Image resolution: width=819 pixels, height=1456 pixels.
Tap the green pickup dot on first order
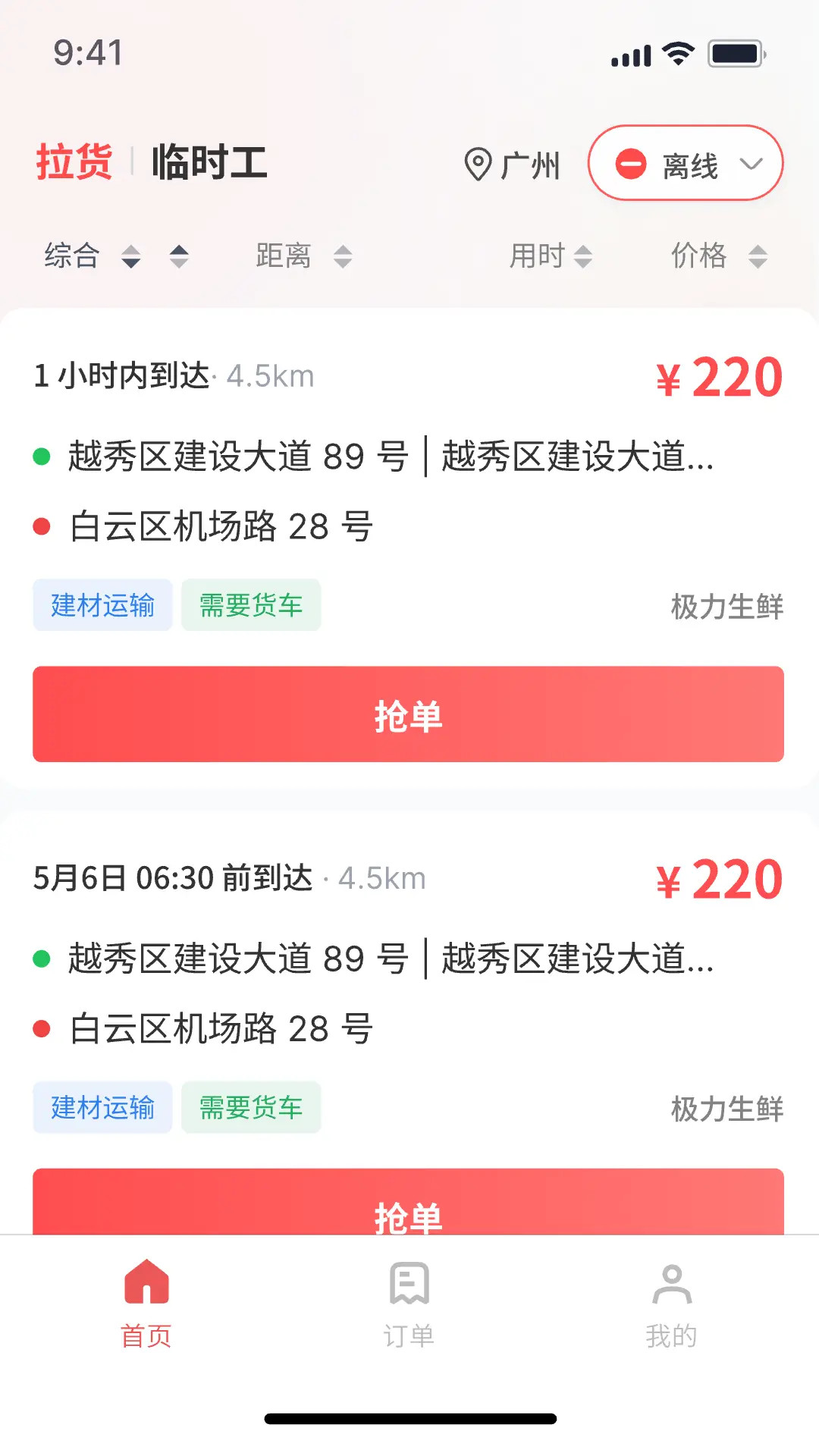pos(41,456)
